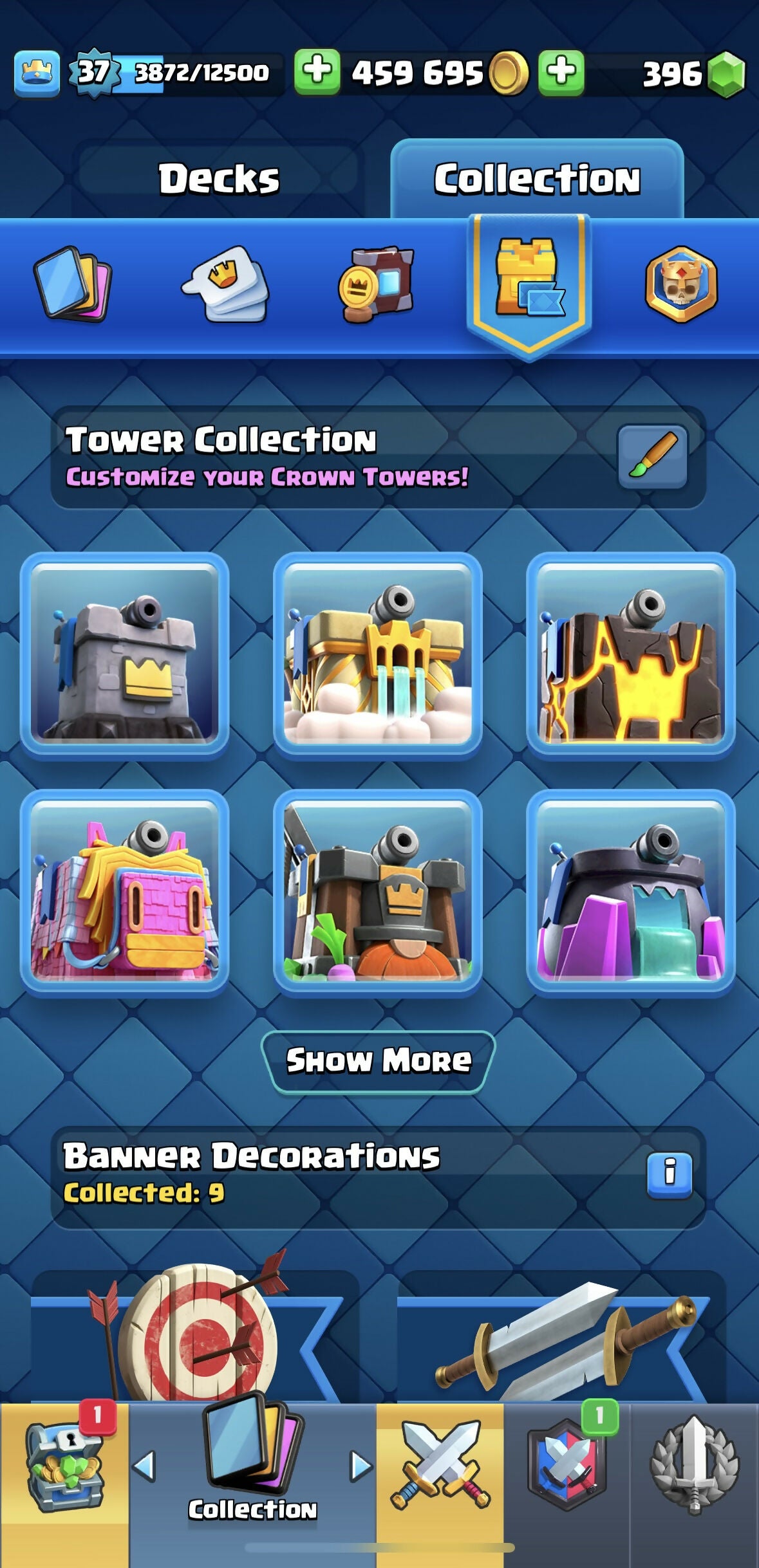Open the emotes collection tab

coord(226,284)
